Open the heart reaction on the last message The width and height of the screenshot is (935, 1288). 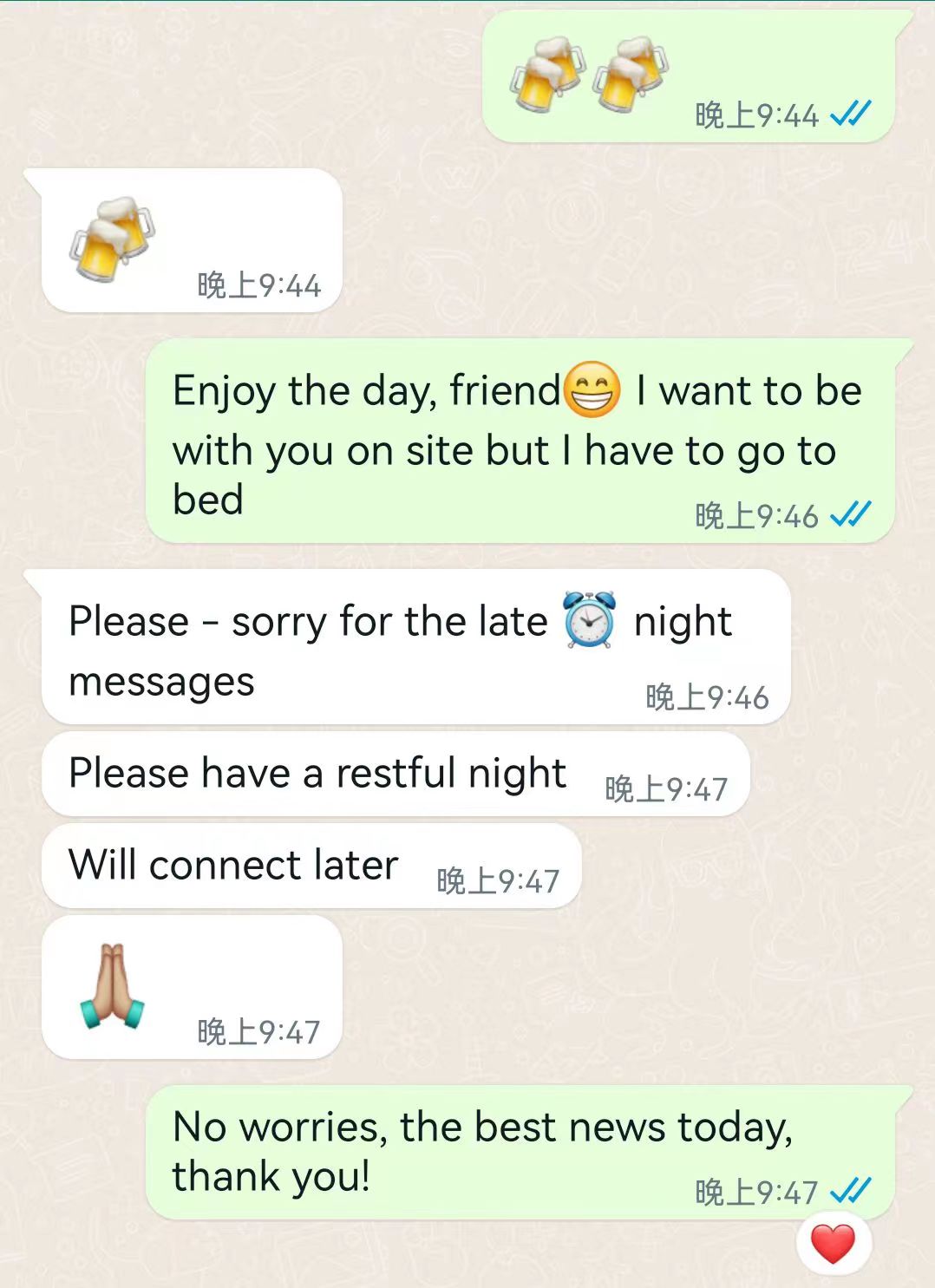coord(833,1245)
